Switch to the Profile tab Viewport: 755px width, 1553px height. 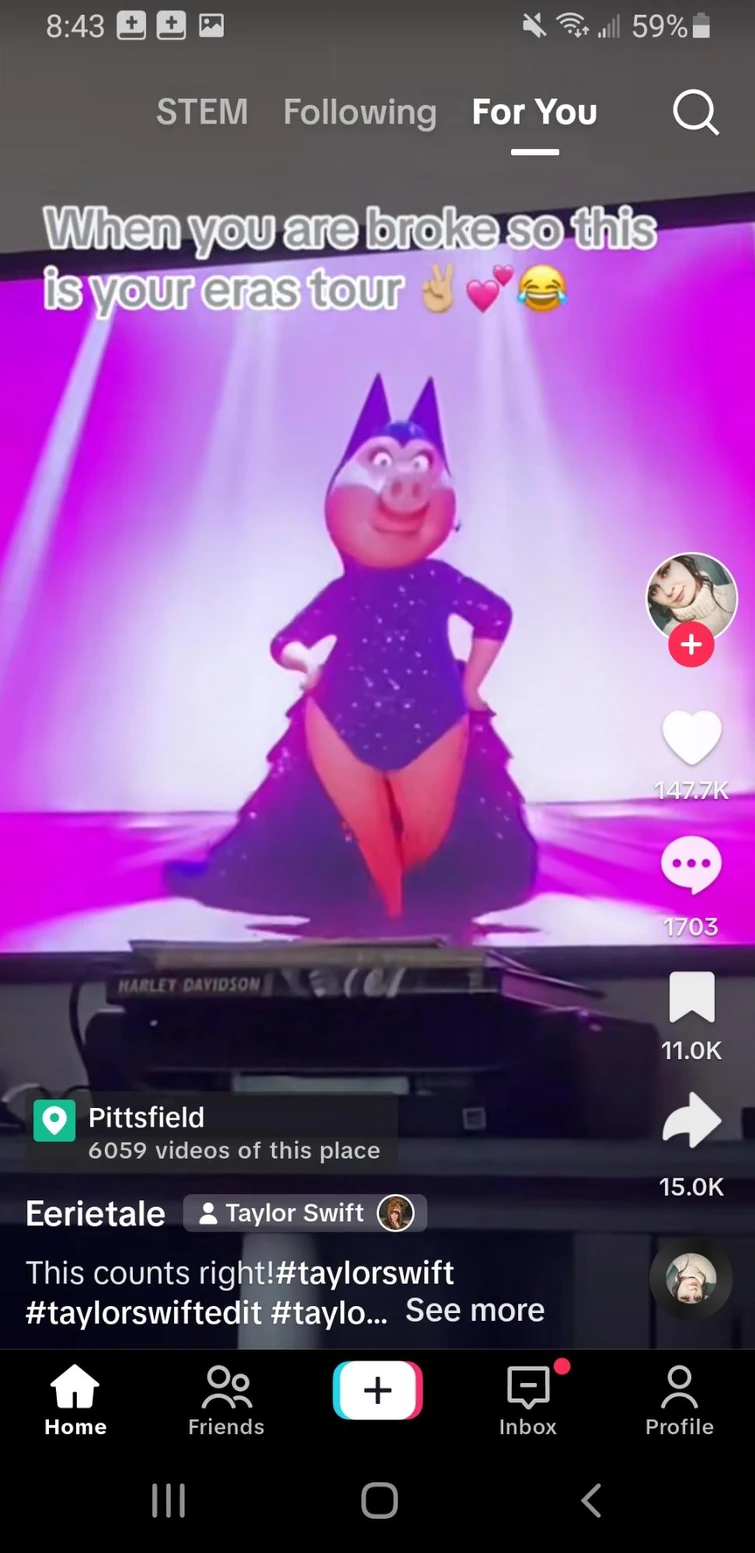click(x=679, y=1400)
